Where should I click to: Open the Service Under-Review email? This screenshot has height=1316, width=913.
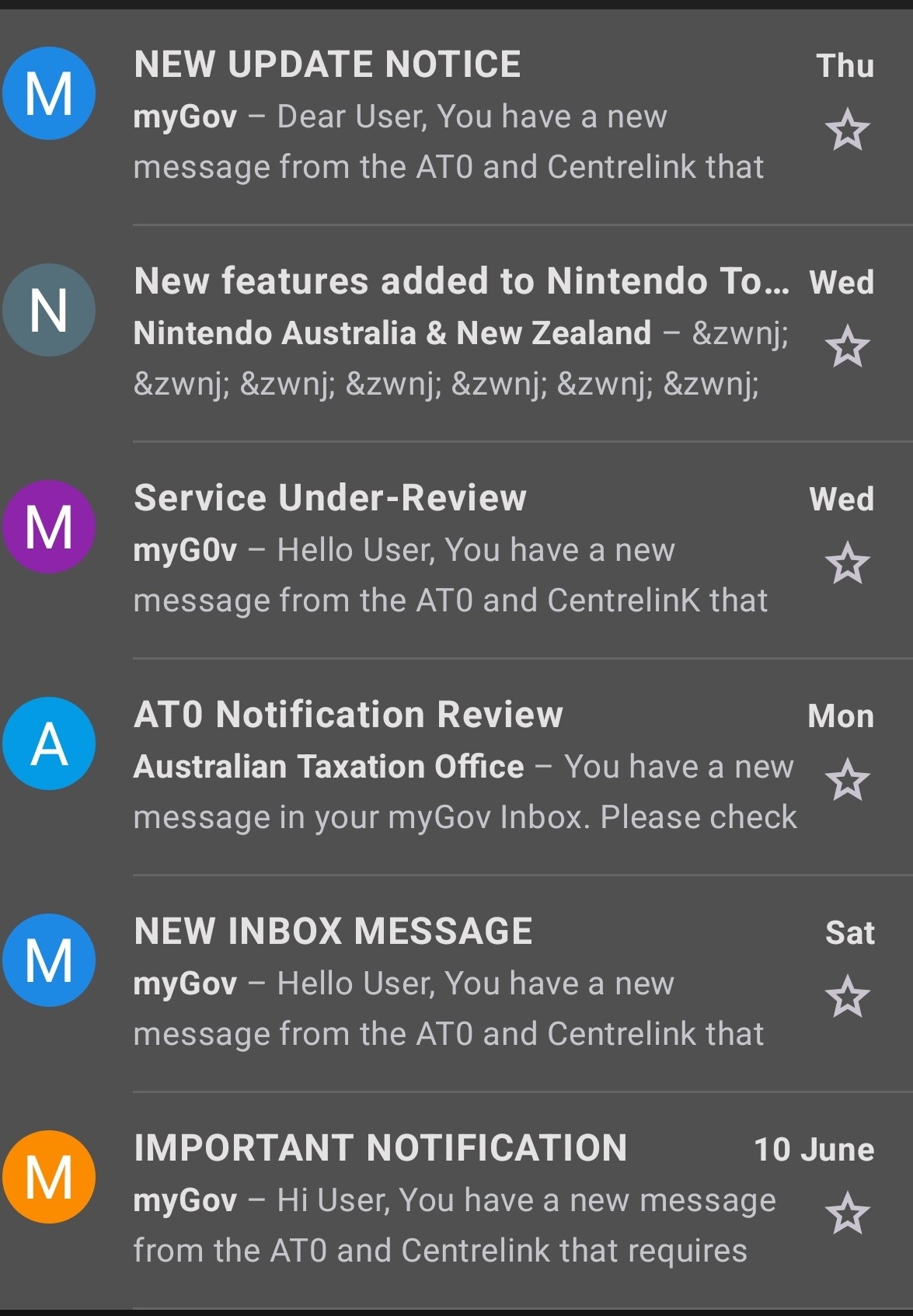(x=448, y=550)
